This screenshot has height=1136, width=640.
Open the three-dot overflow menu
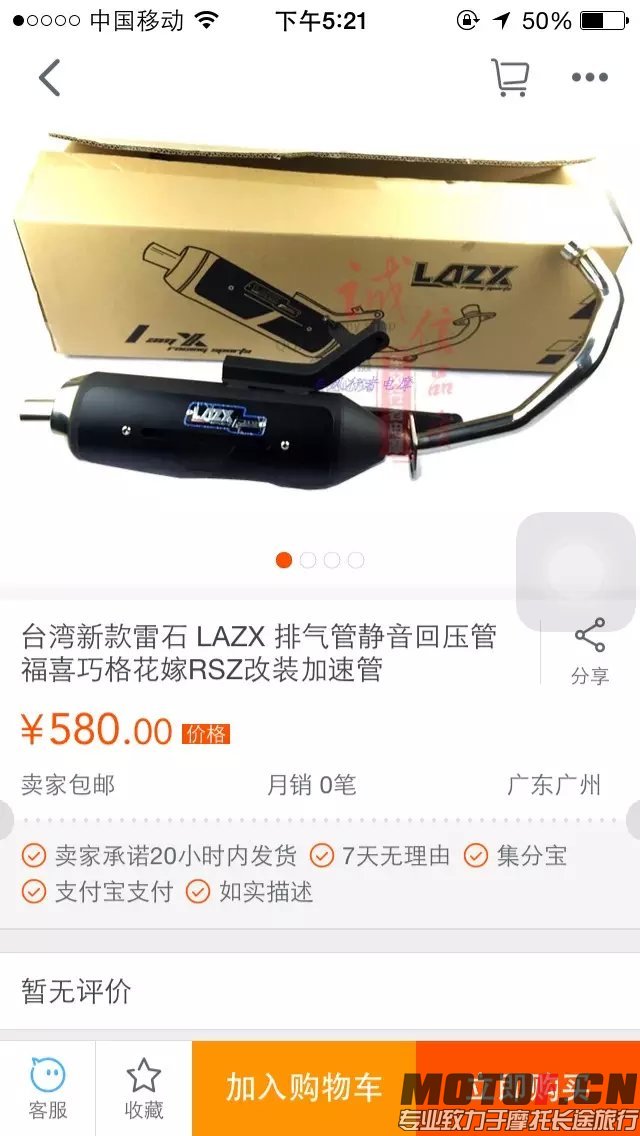589,78
